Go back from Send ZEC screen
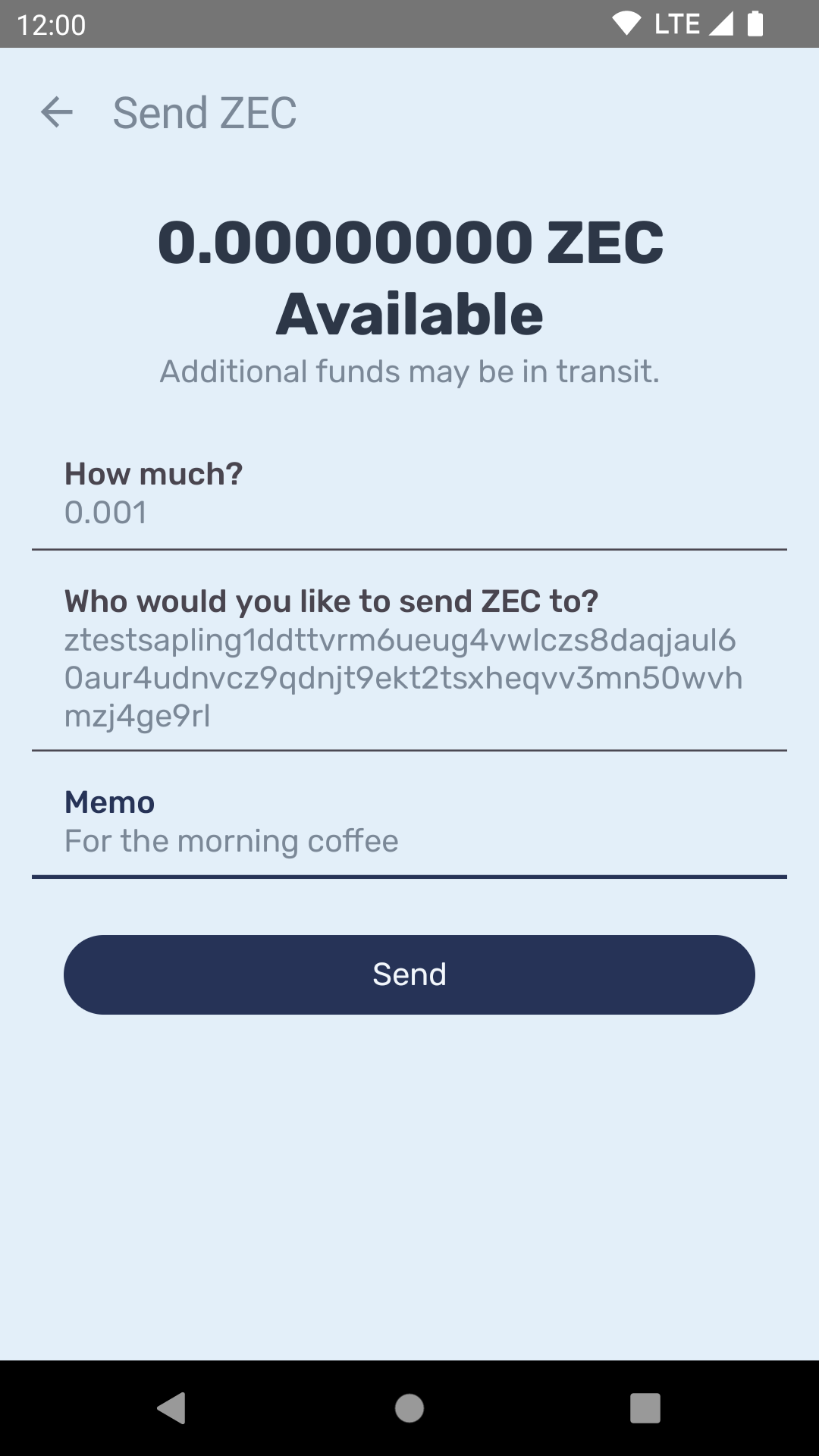Image resolution: width=819 pixels, height=1456 pixels. pyautogui.click(x=57, y=113)
